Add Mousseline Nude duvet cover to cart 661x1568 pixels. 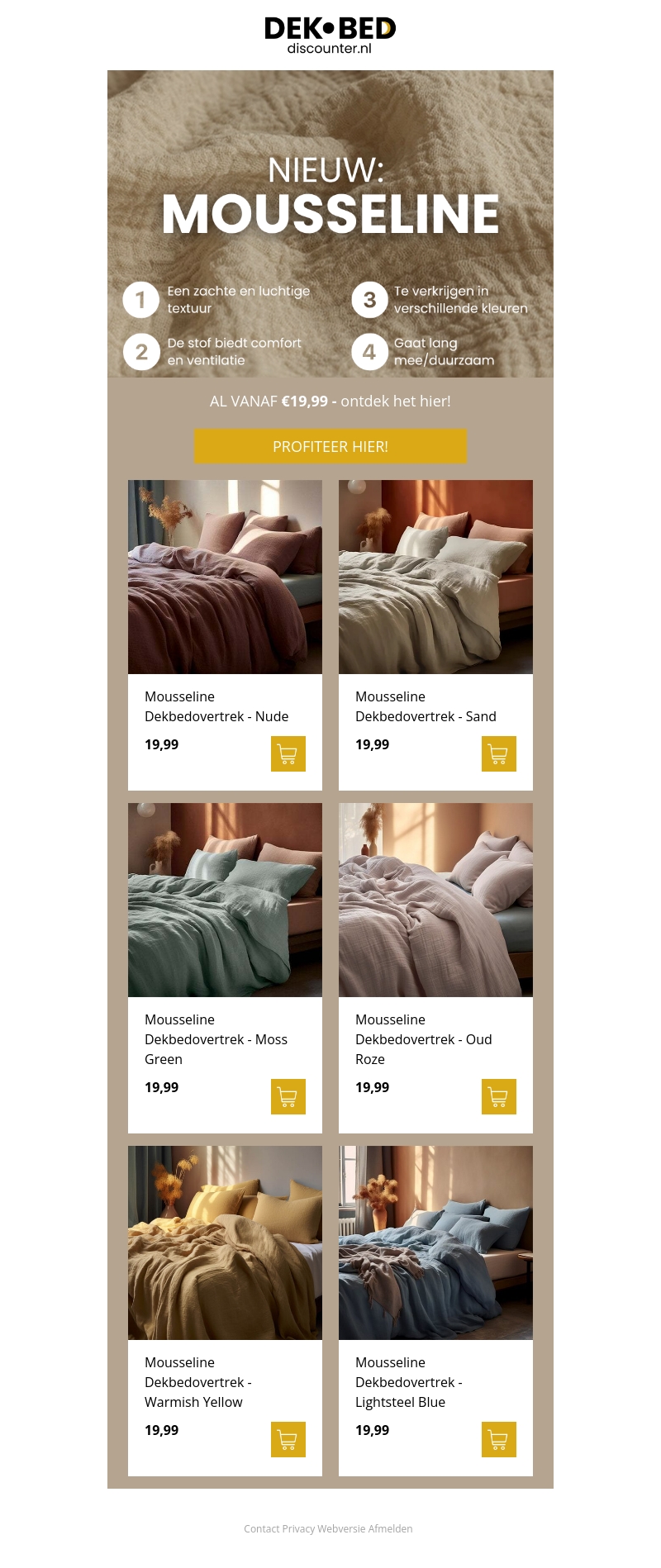pos(288,753)
